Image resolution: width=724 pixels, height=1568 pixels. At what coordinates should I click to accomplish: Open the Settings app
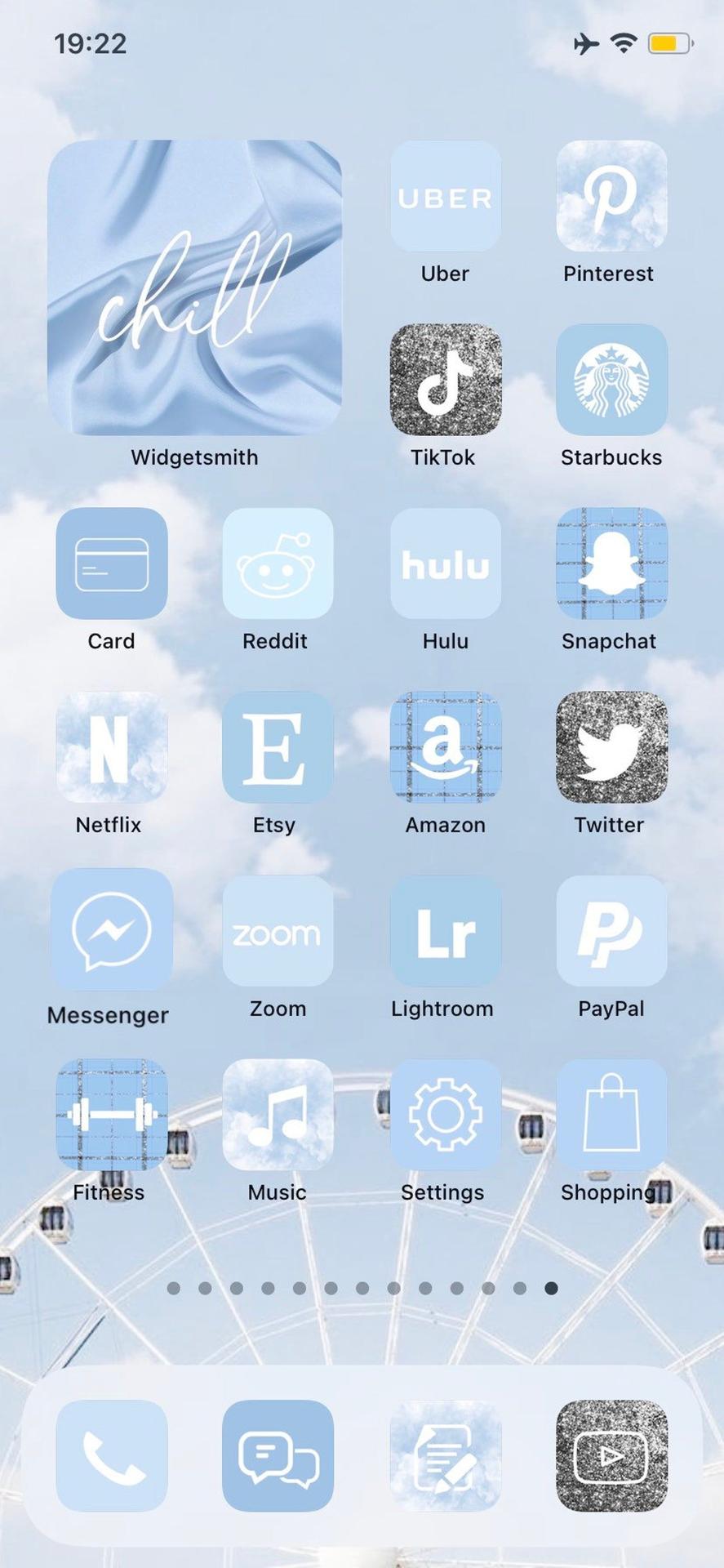[x=445, y=1115]
